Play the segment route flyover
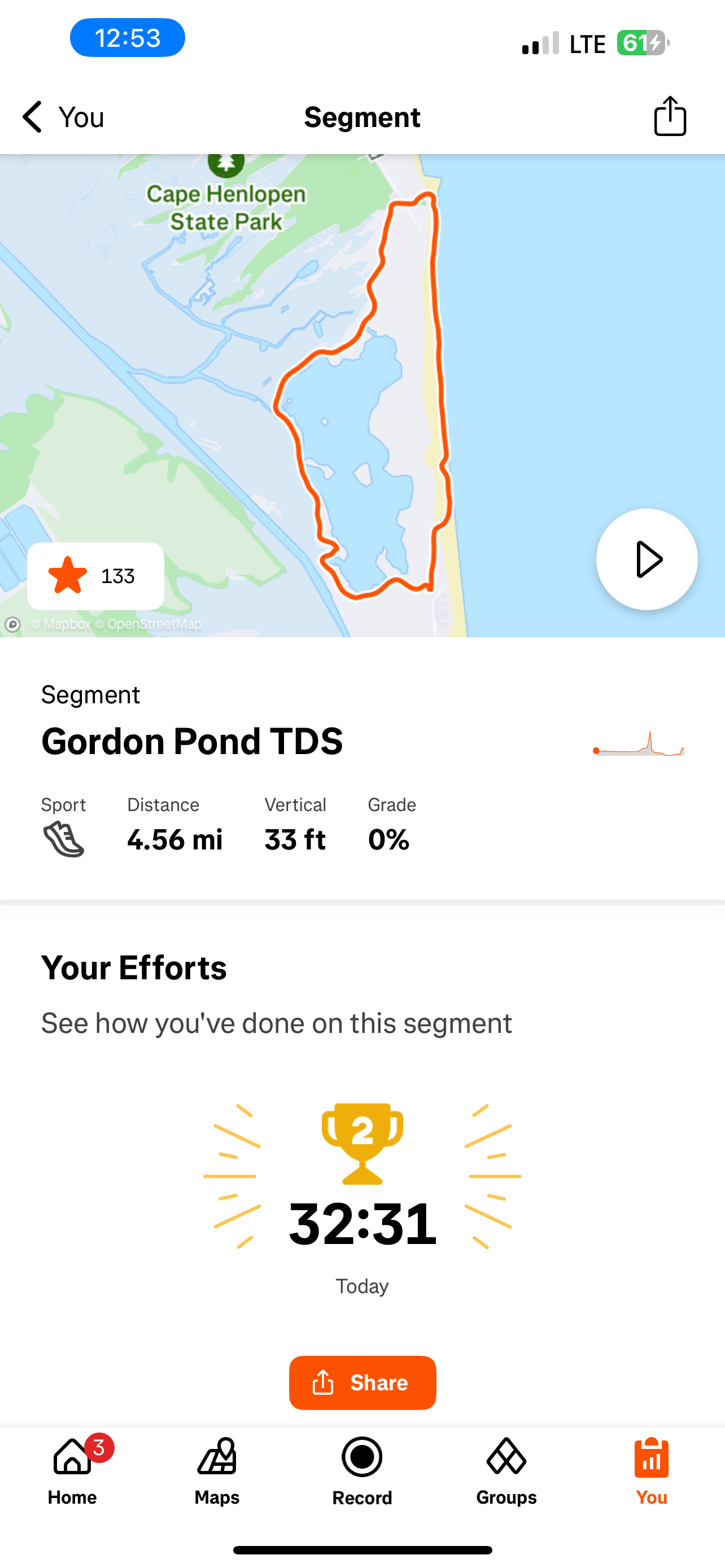Screen dimensions: 725x1568 [647, 559]
